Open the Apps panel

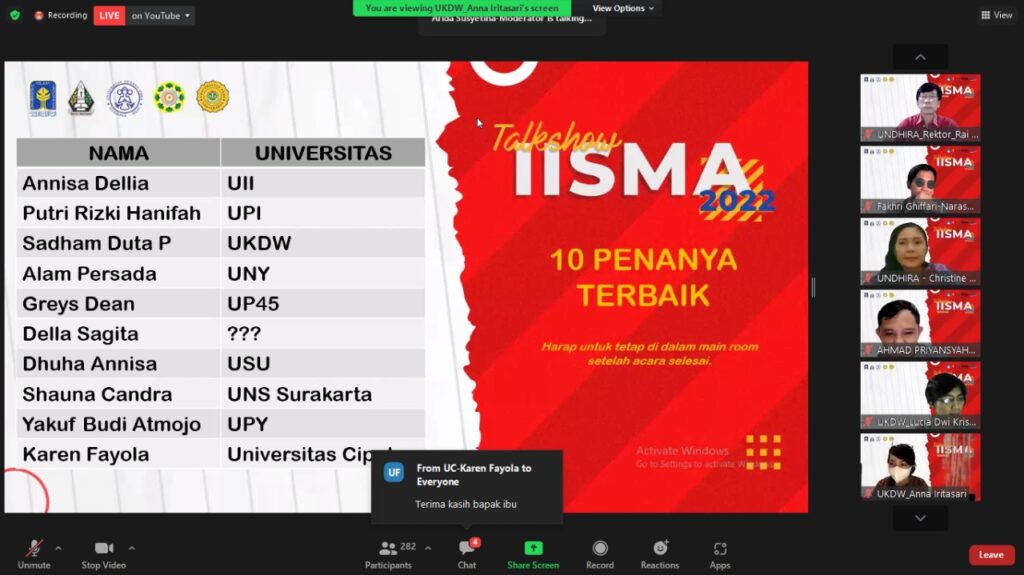pos(720,553)
